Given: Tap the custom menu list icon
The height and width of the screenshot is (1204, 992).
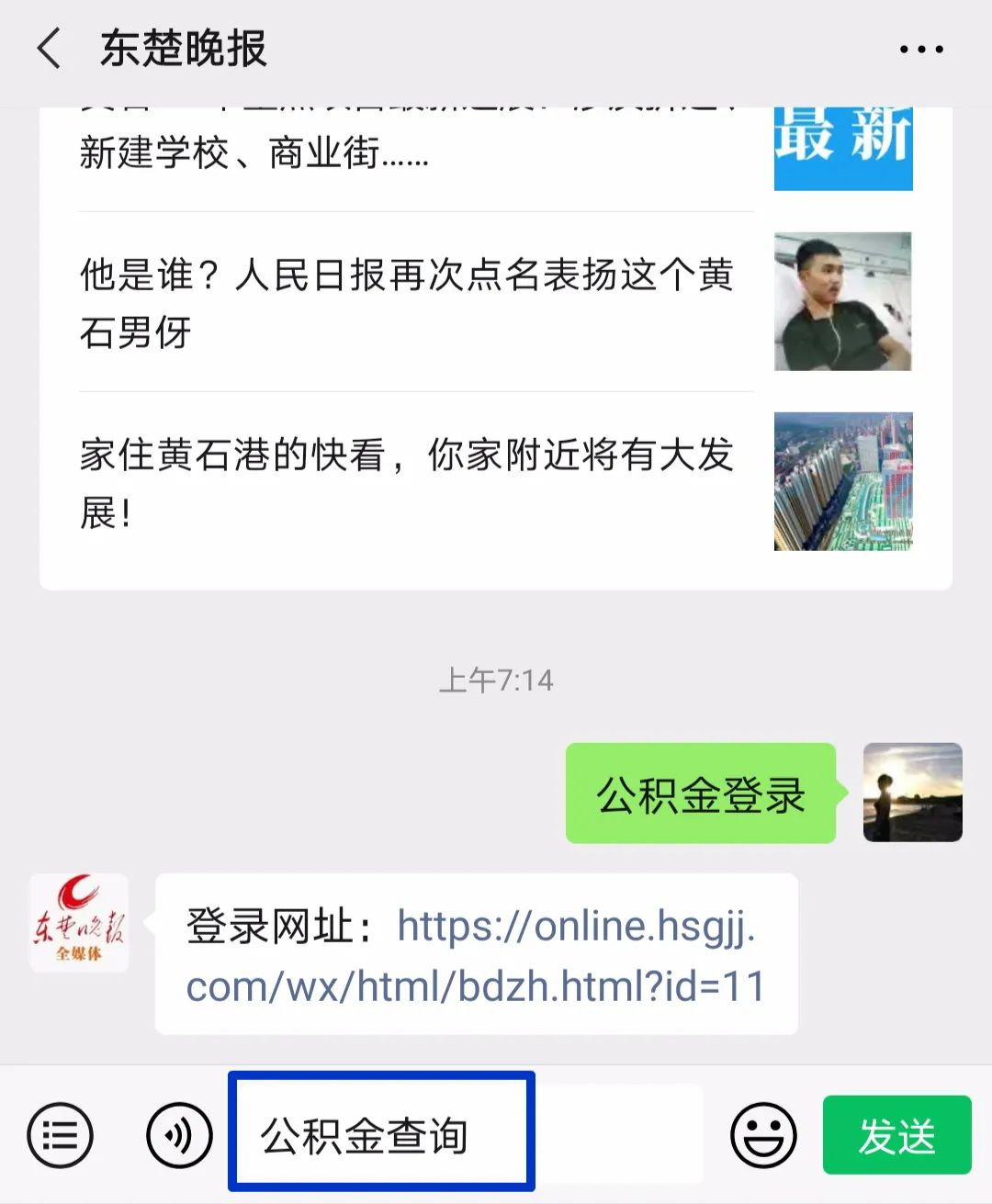Looking at the screenshot, I should point(58,1135).
